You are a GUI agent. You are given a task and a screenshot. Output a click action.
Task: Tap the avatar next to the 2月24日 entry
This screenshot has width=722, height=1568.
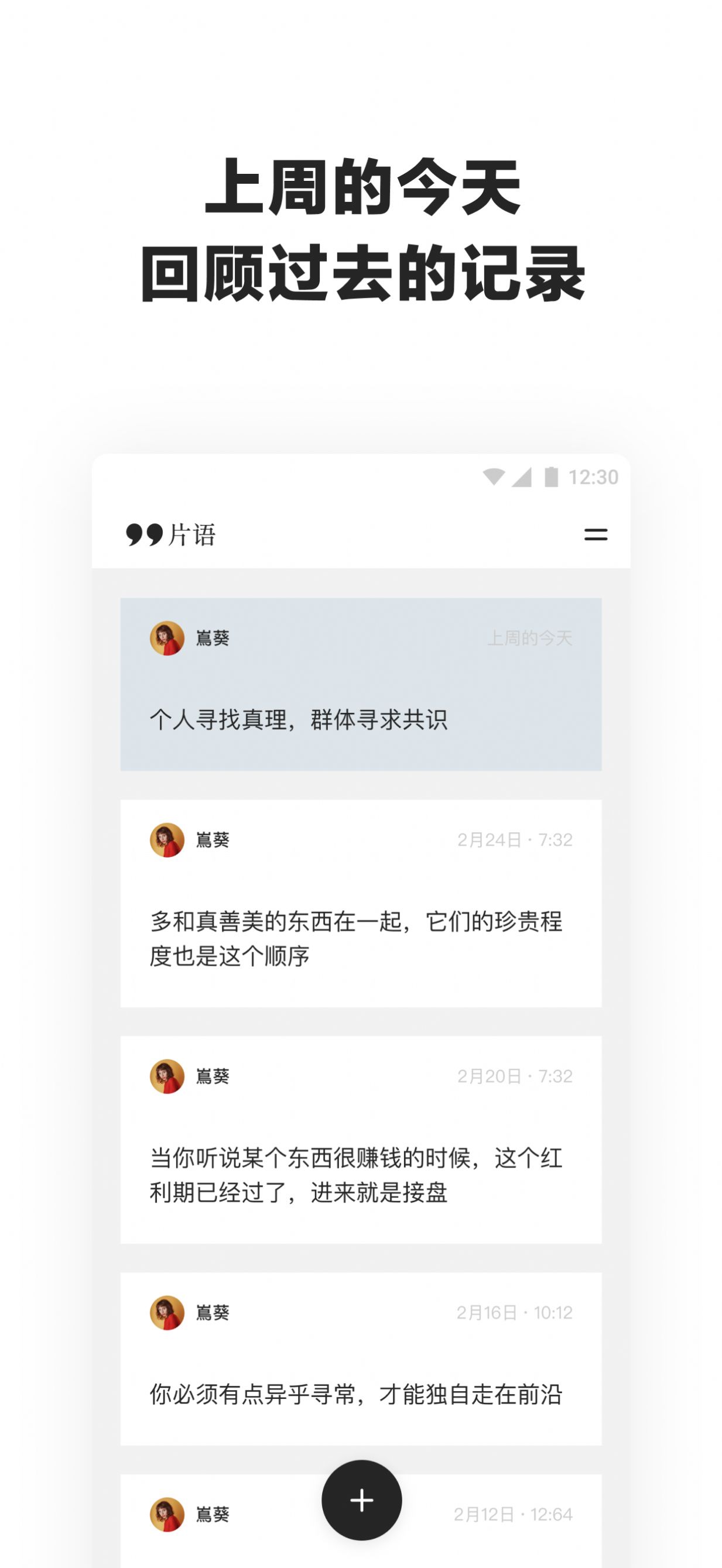pyautogui.click(x=166, y=839)
